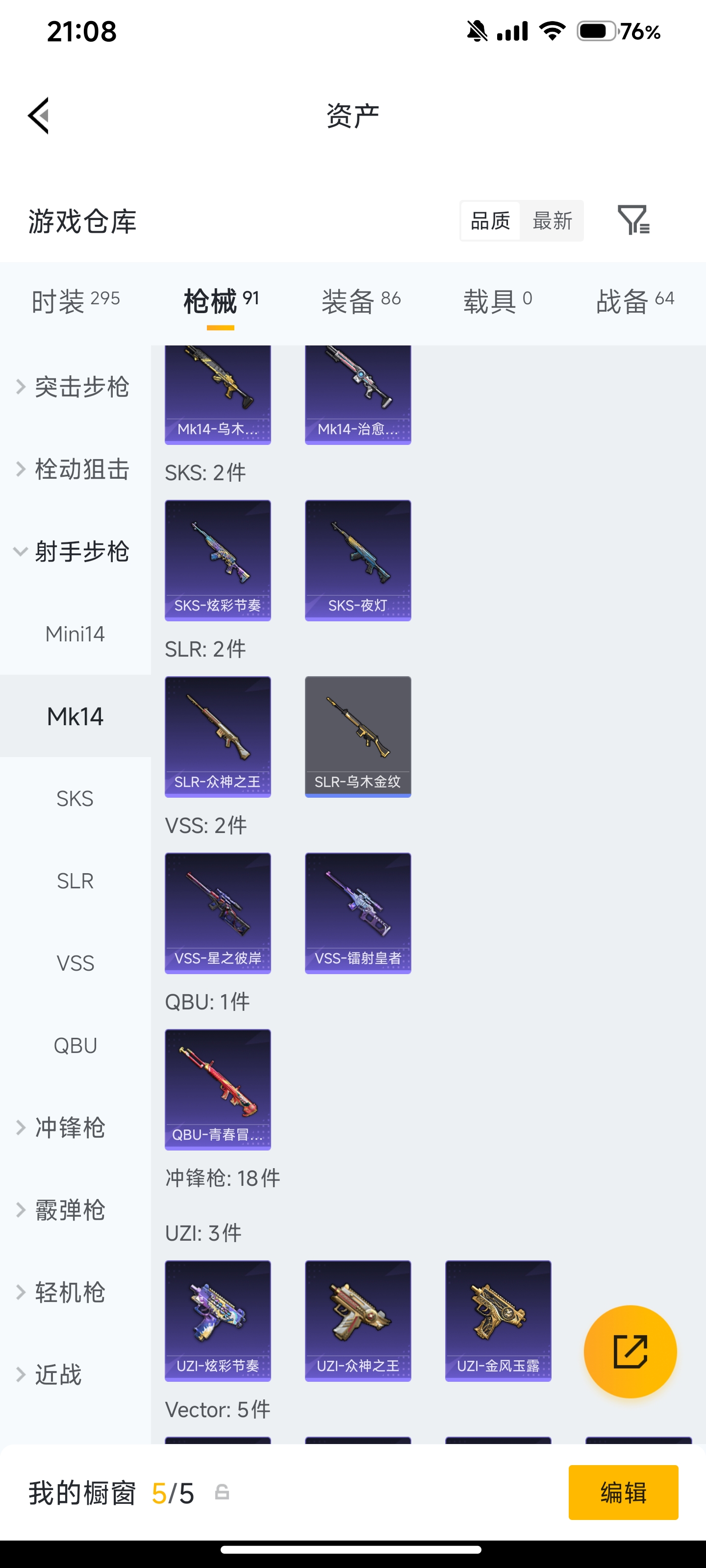Sort warehouse by 品质
Viewport: 706px width, 1568px height.
(x=490, y=221)
